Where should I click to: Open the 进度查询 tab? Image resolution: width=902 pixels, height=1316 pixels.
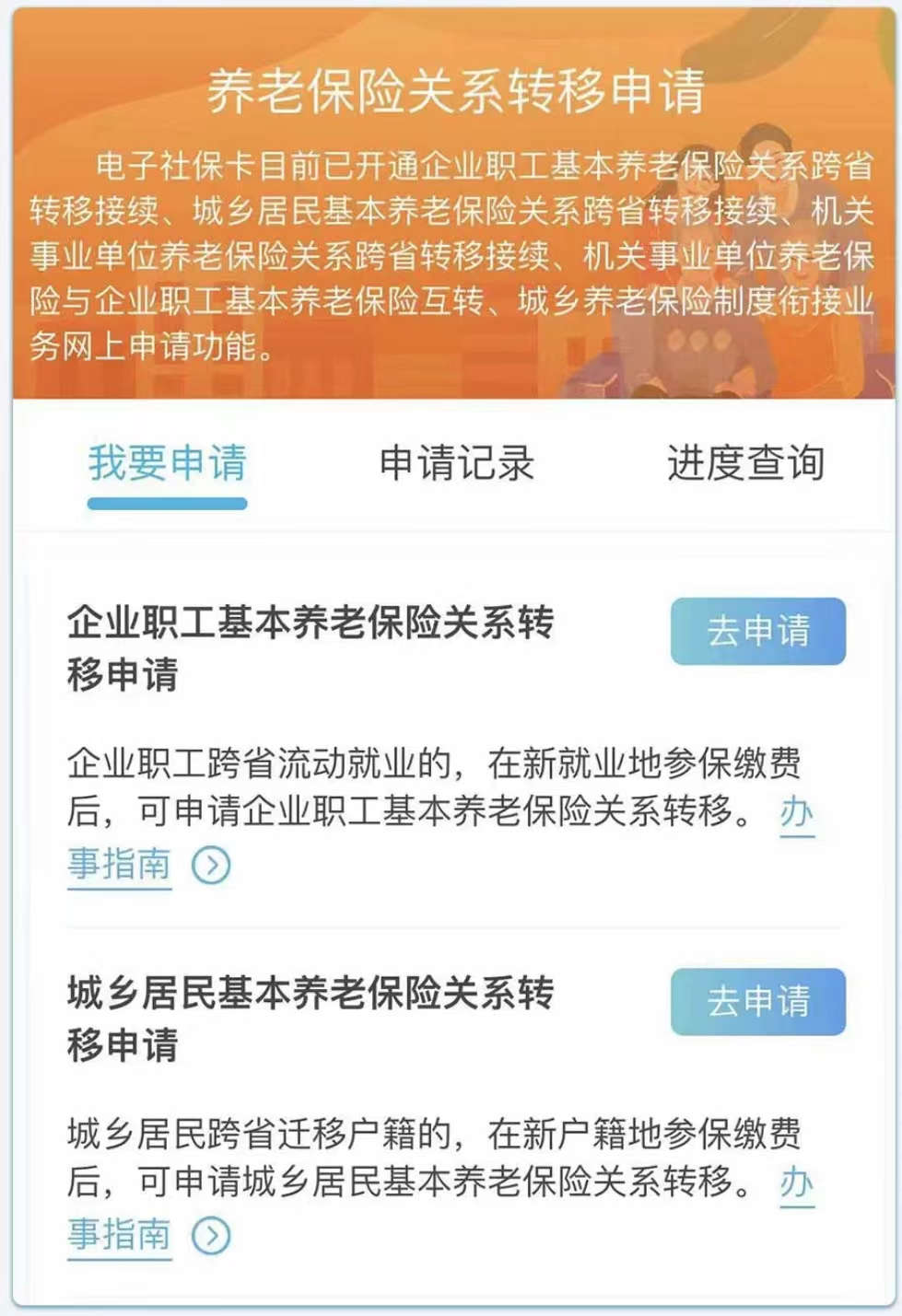(744, 463)
